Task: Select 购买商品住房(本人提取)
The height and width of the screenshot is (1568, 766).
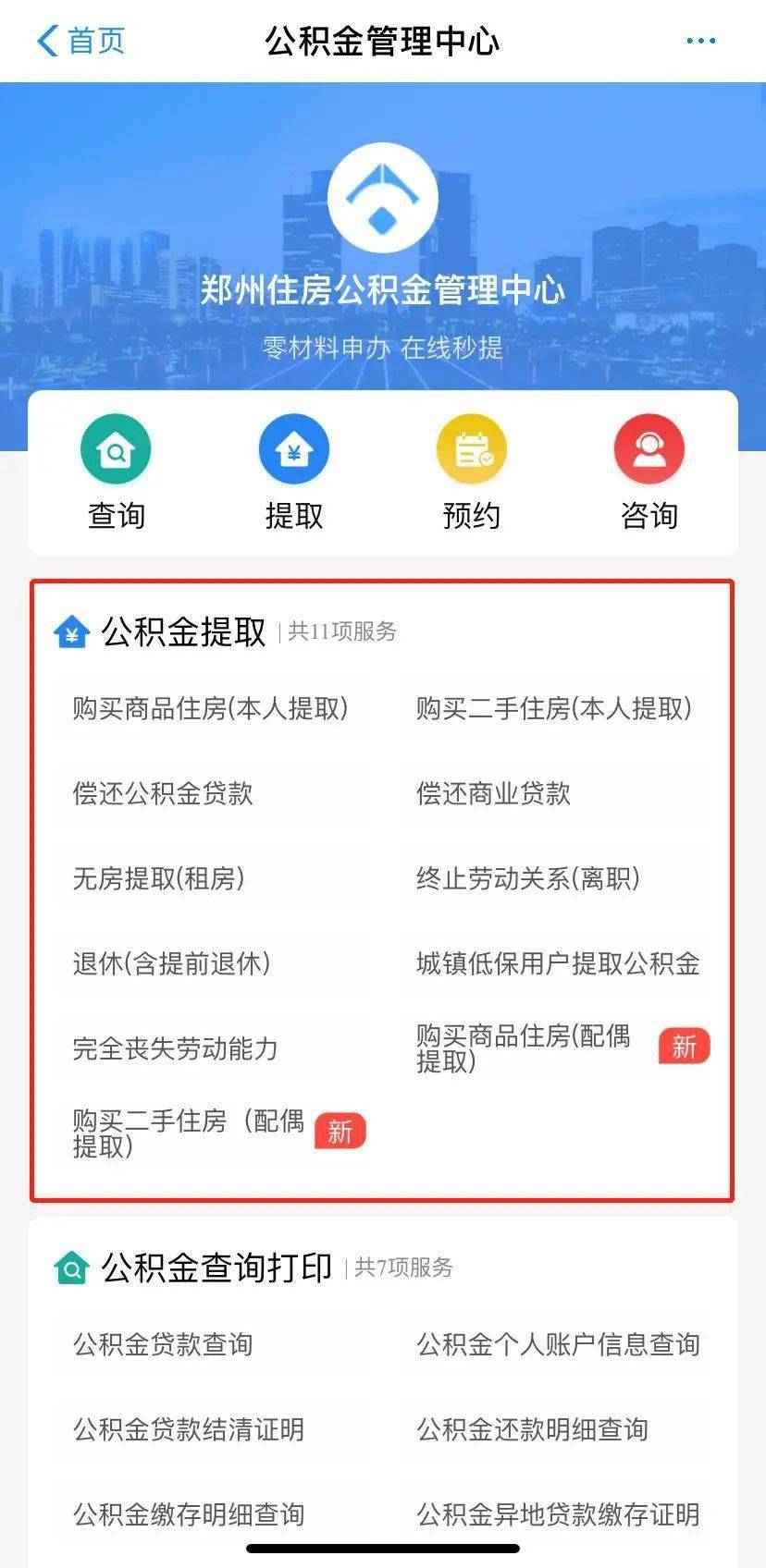Action: tap(211, 709)
